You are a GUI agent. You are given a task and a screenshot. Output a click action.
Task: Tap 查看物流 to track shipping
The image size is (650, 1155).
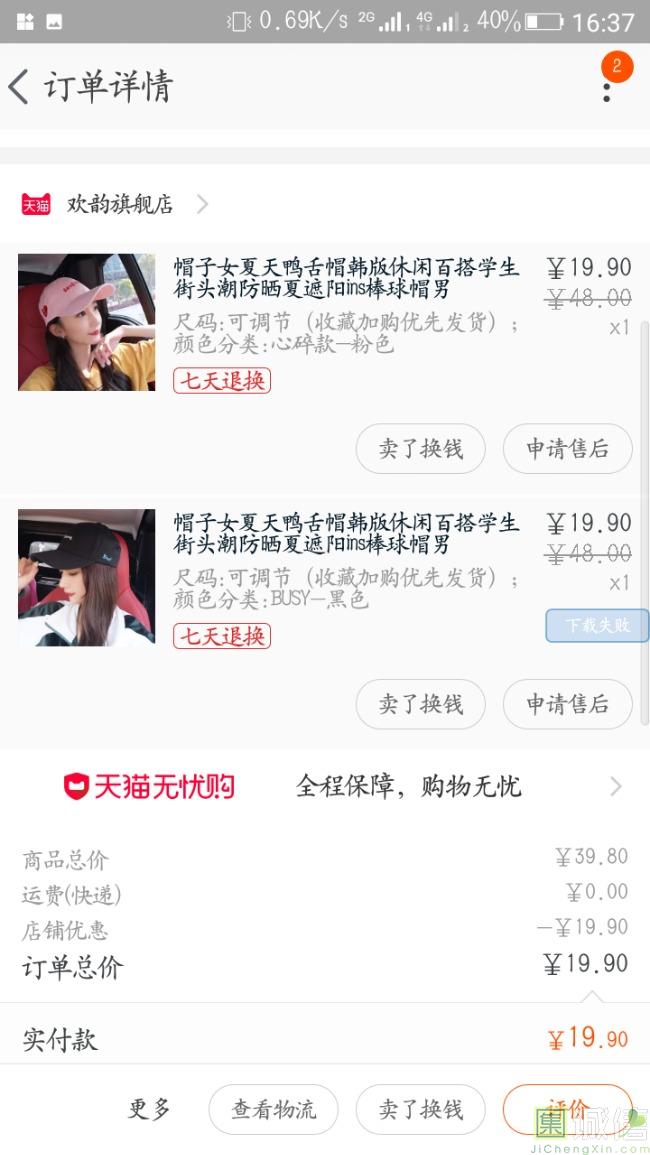273,1109
